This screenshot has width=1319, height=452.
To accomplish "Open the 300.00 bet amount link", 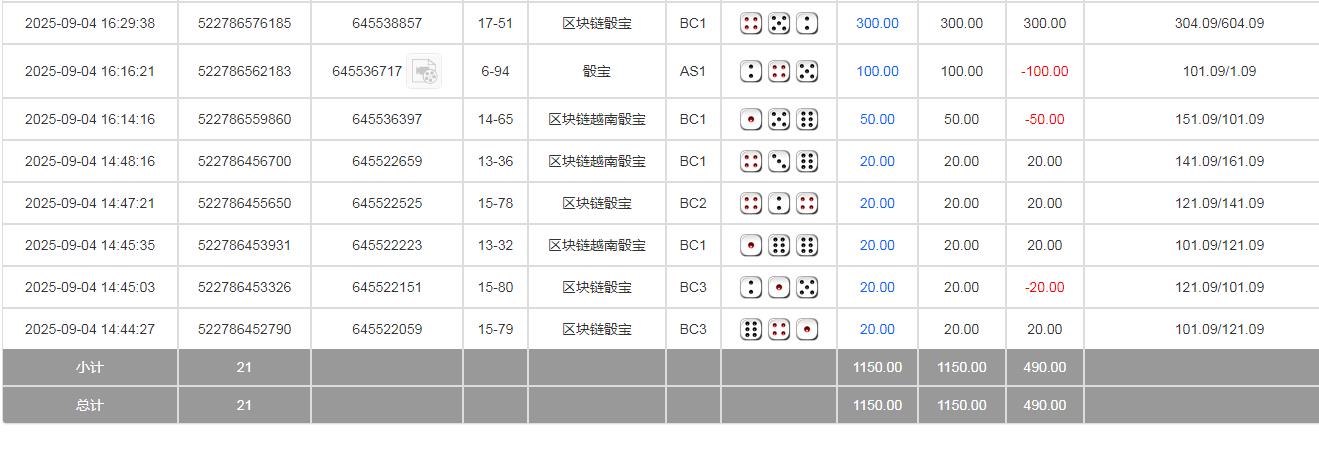I will pyautogui.click(x=877, y=23).
